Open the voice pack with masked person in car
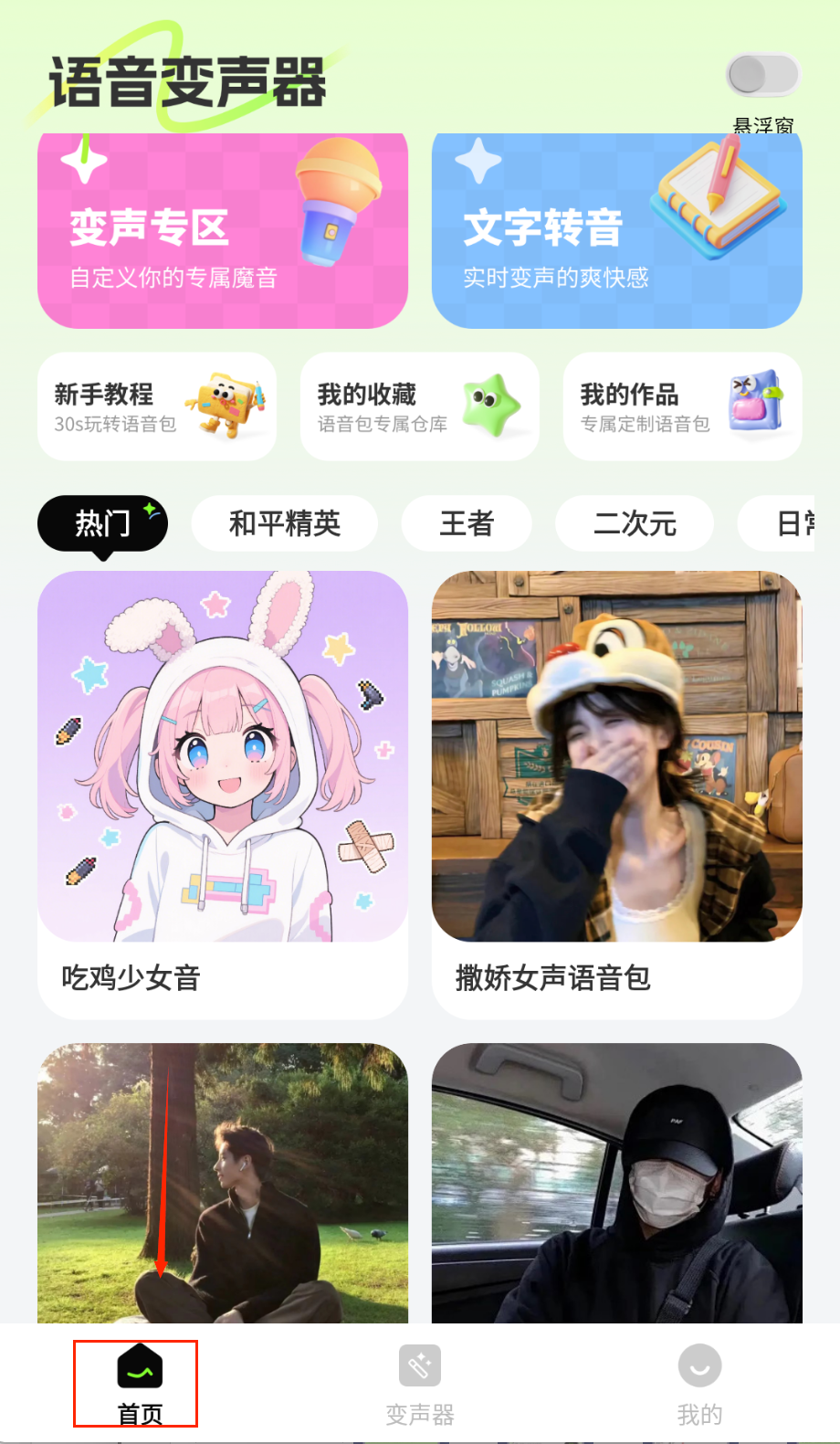 [x=616, y=1183]
